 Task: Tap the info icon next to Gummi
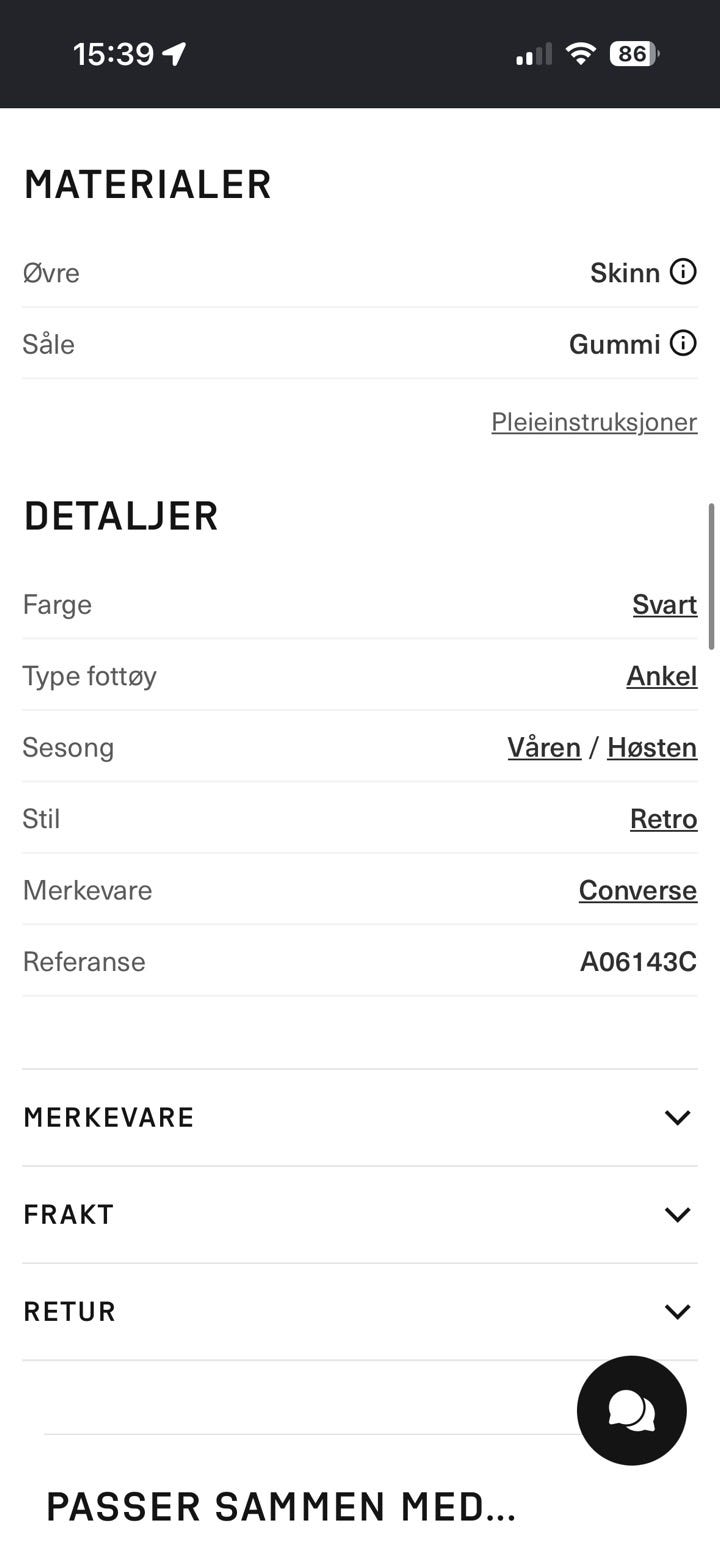click(683, 344)
